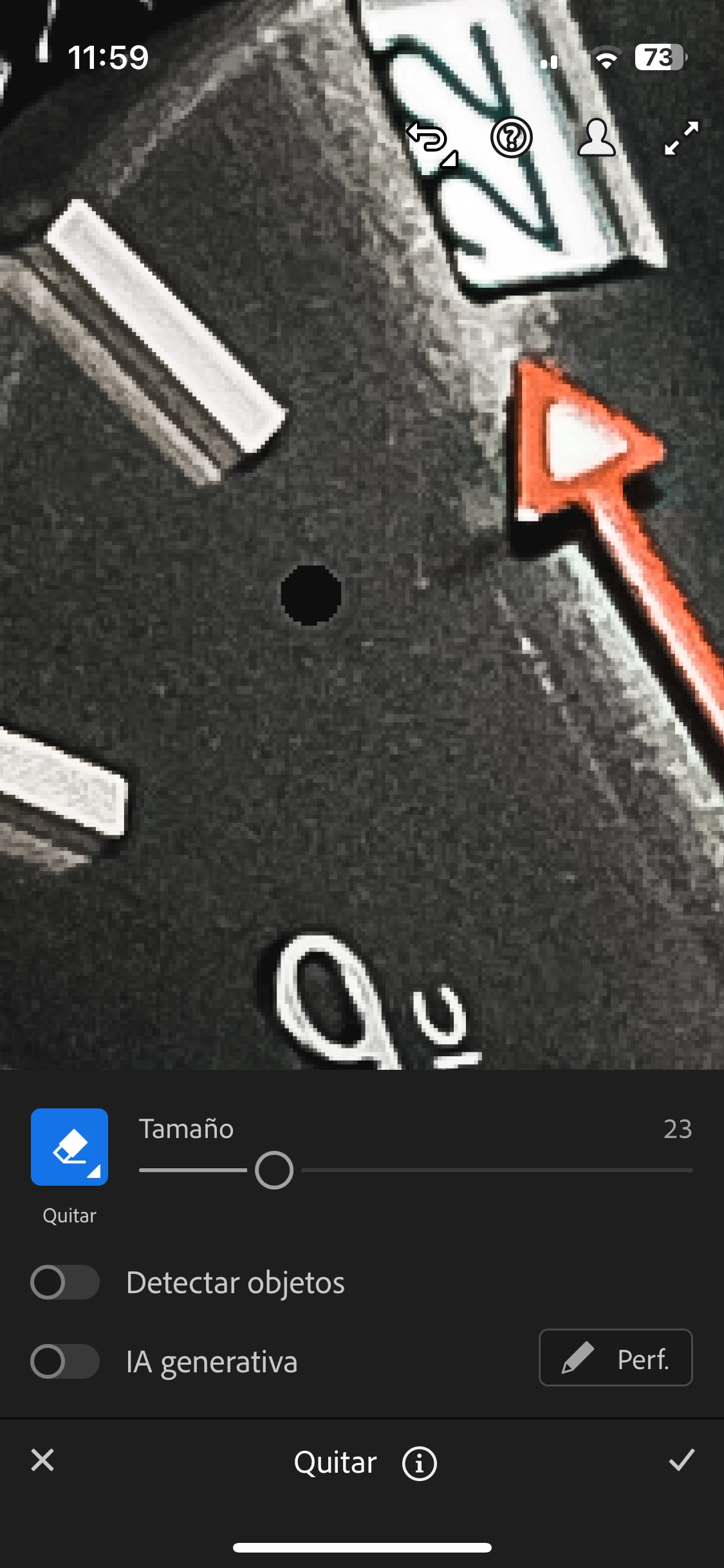This screenshot has height=1568, width=724.
Task: Open the profile account icon
Action: coord(597,138)
